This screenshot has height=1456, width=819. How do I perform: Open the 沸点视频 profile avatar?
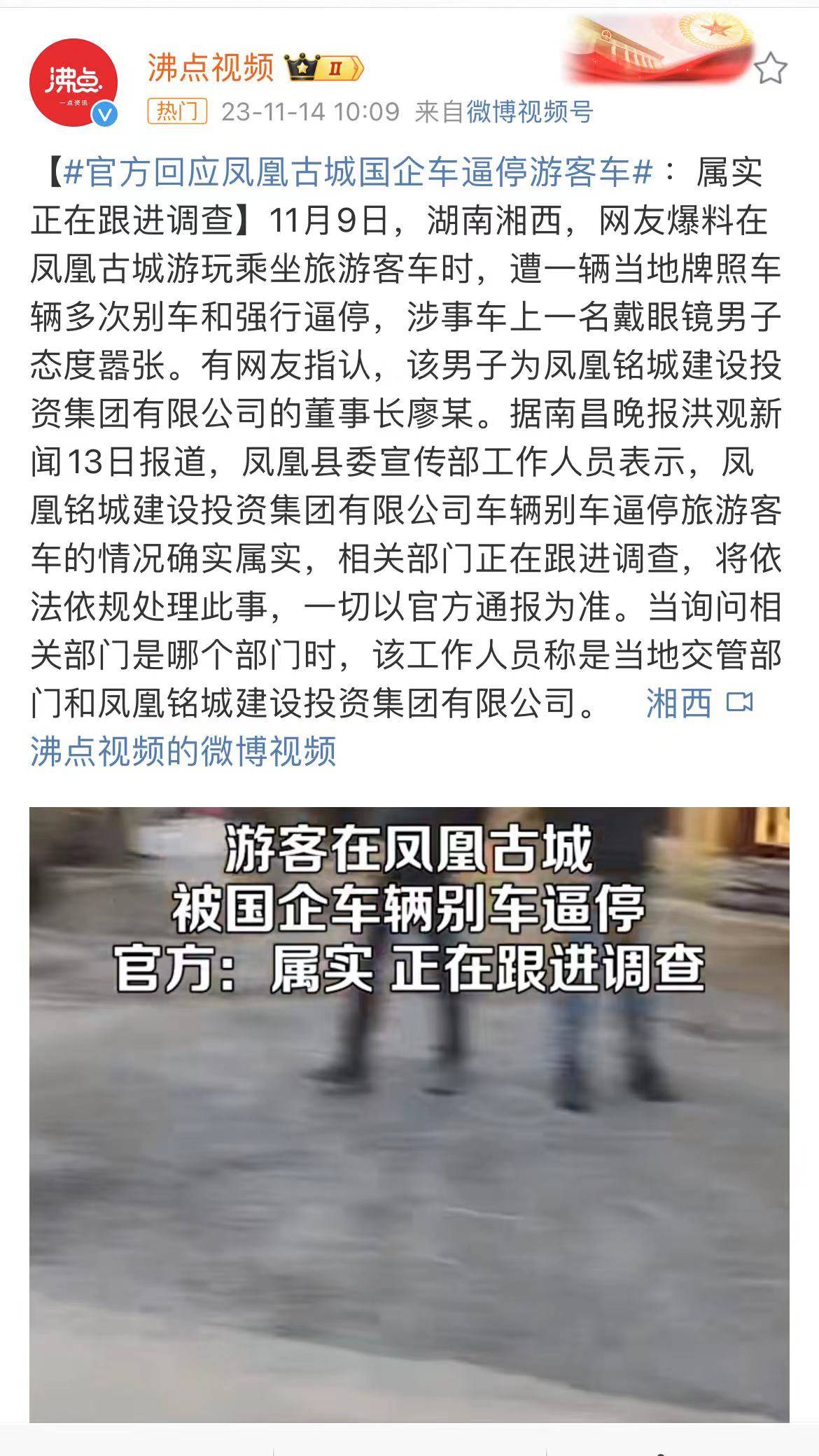coord(73,83)
